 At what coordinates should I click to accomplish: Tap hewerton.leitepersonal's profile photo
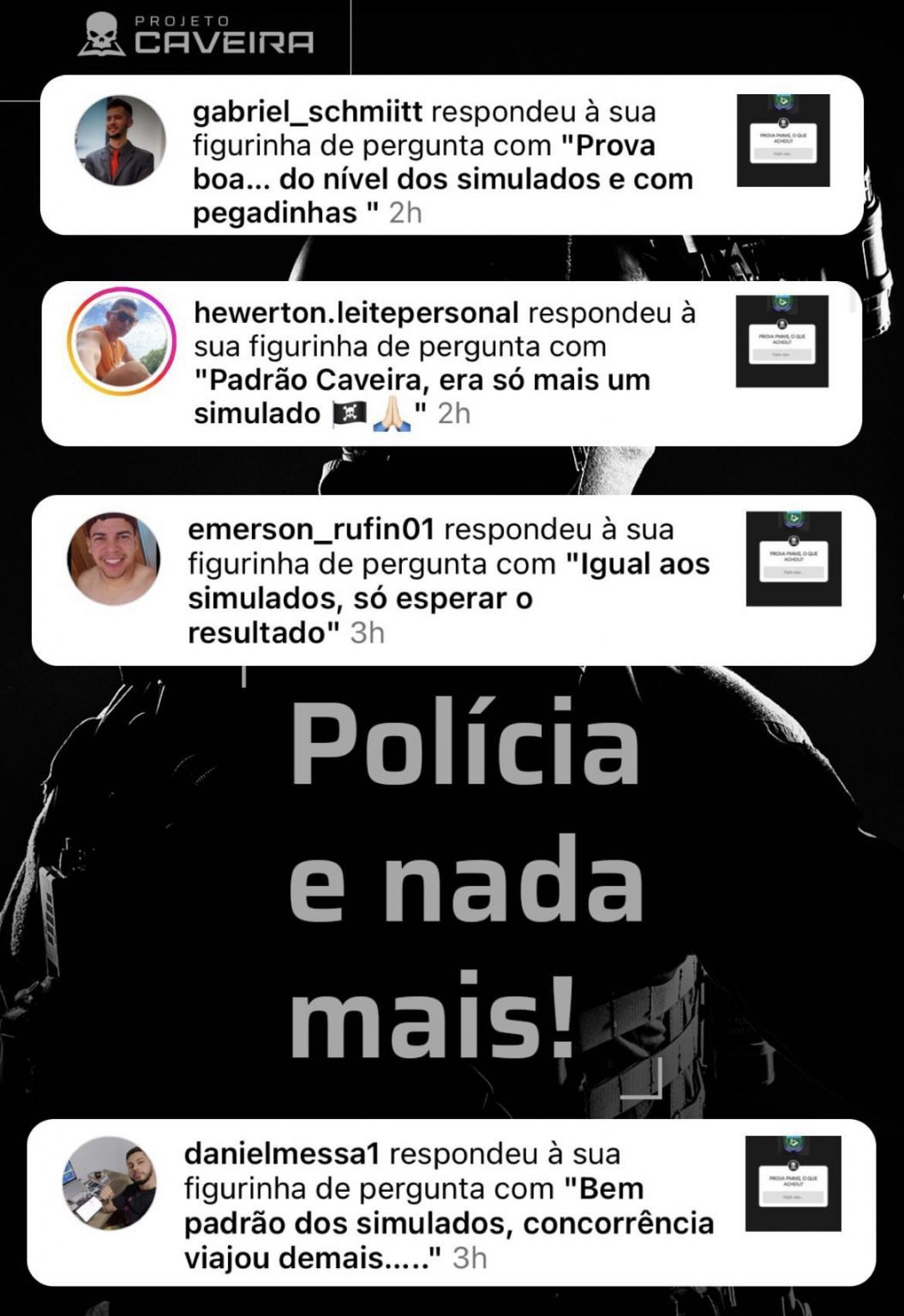pos(121,343)
